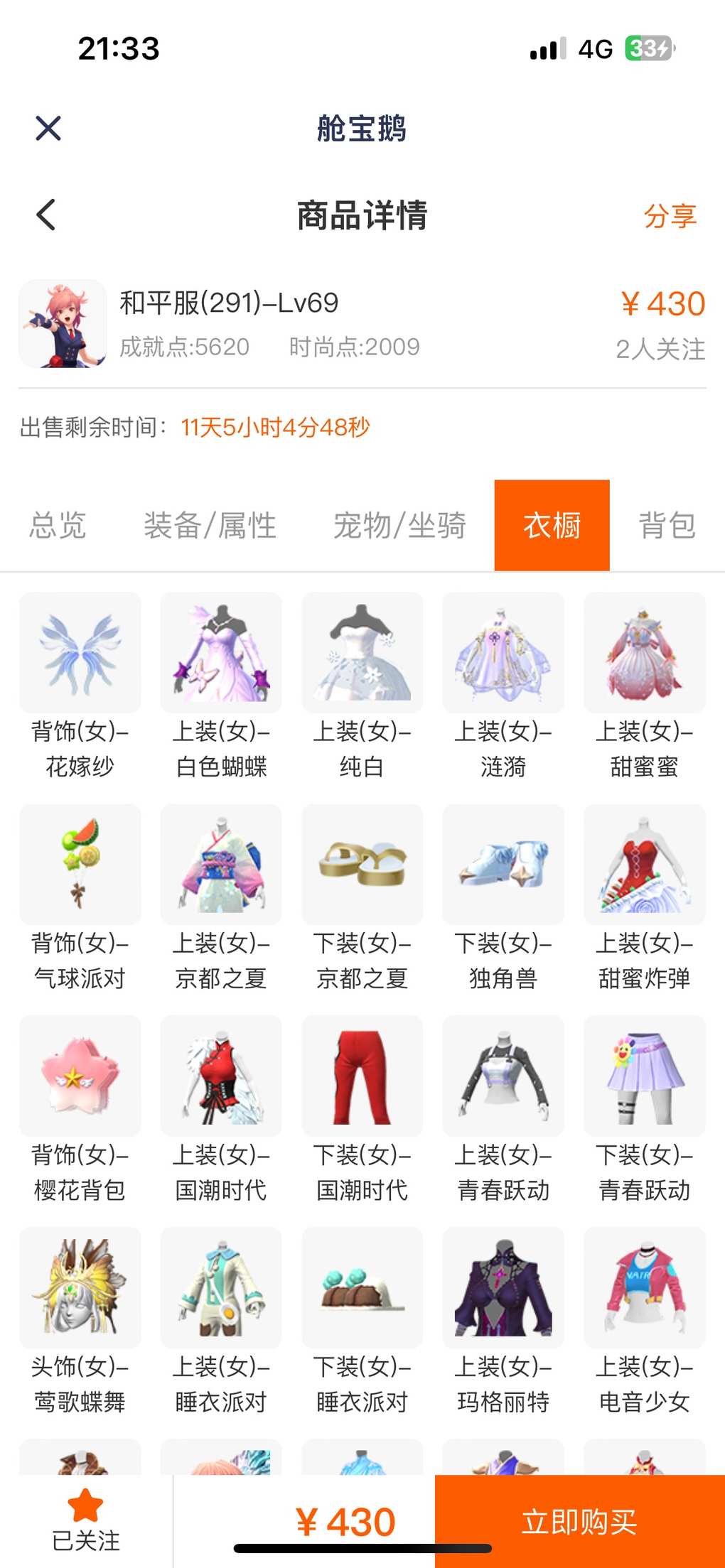Open the 装备/属性 tab
Screen dimensions: 725x1568
tap(210, 526)
